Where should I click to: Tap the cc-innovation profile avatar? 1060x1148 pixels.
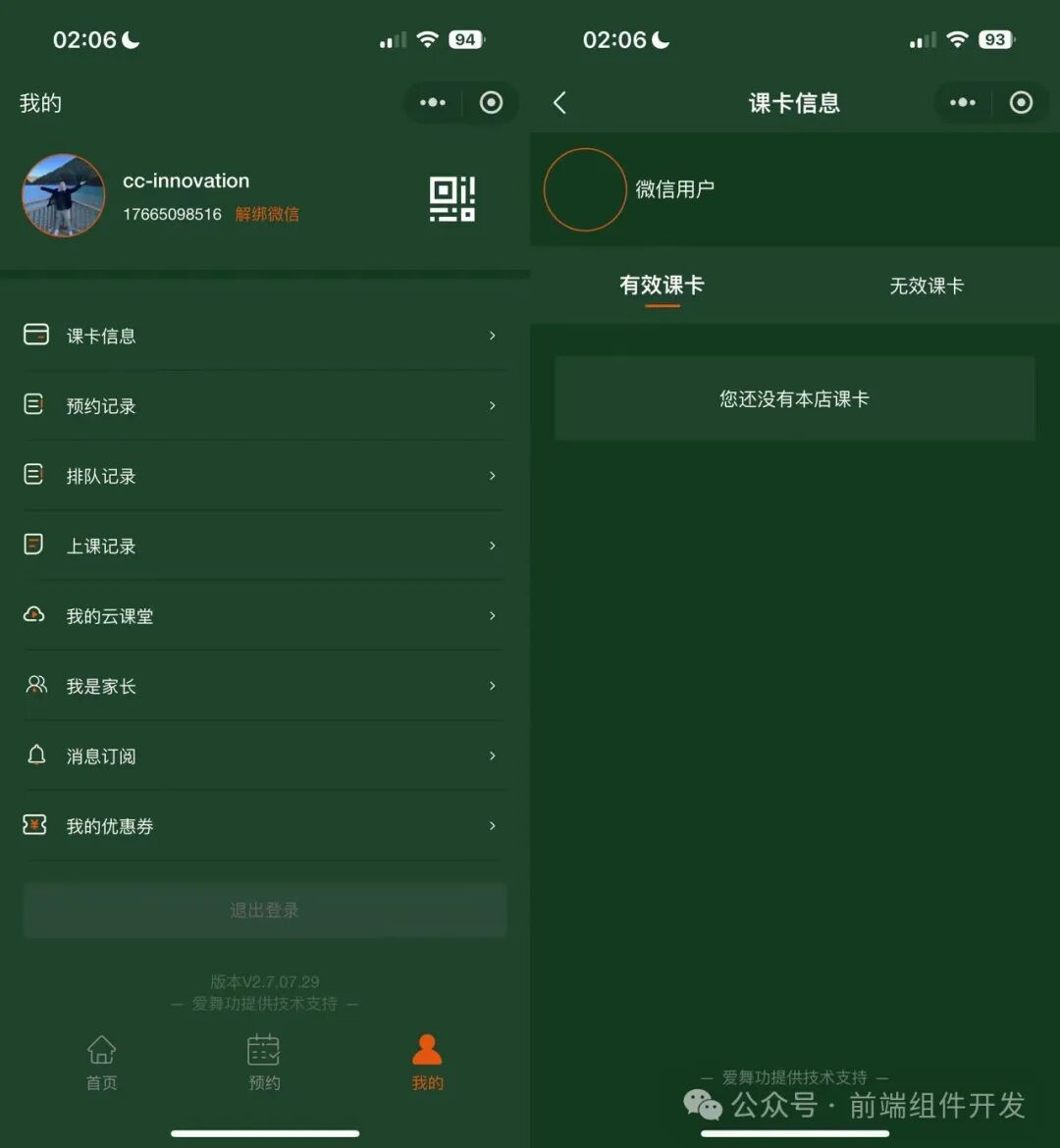tap(63, 195)
